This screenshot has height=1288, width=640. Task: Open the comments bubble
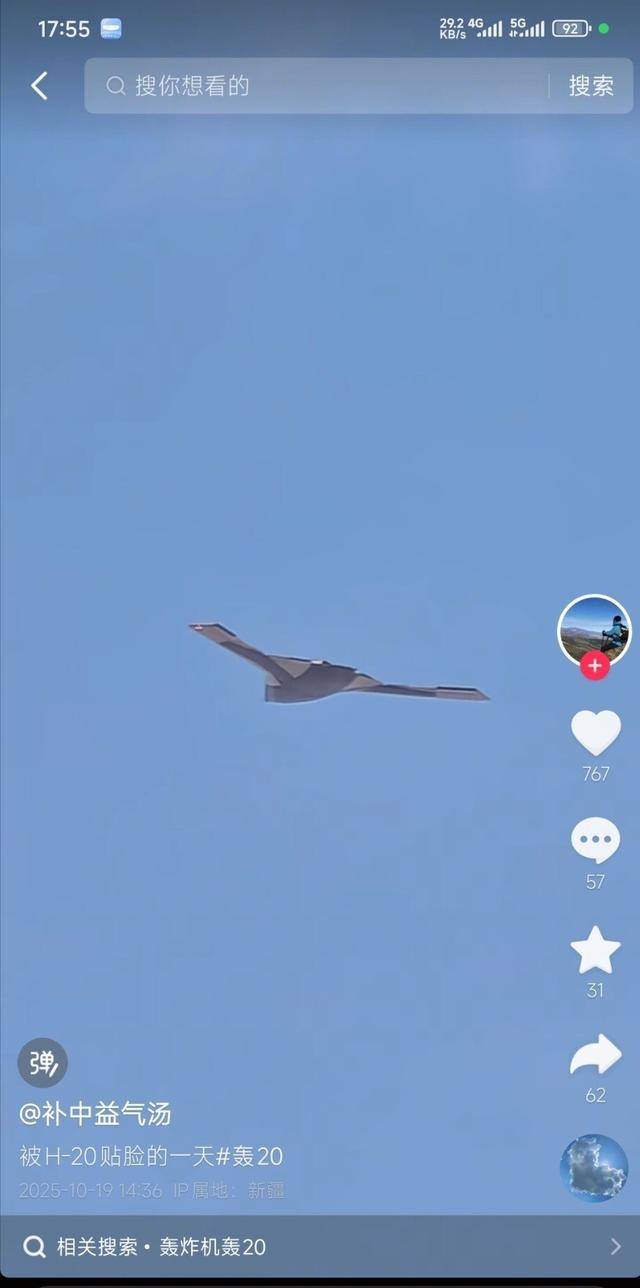(x=595, y=841)
